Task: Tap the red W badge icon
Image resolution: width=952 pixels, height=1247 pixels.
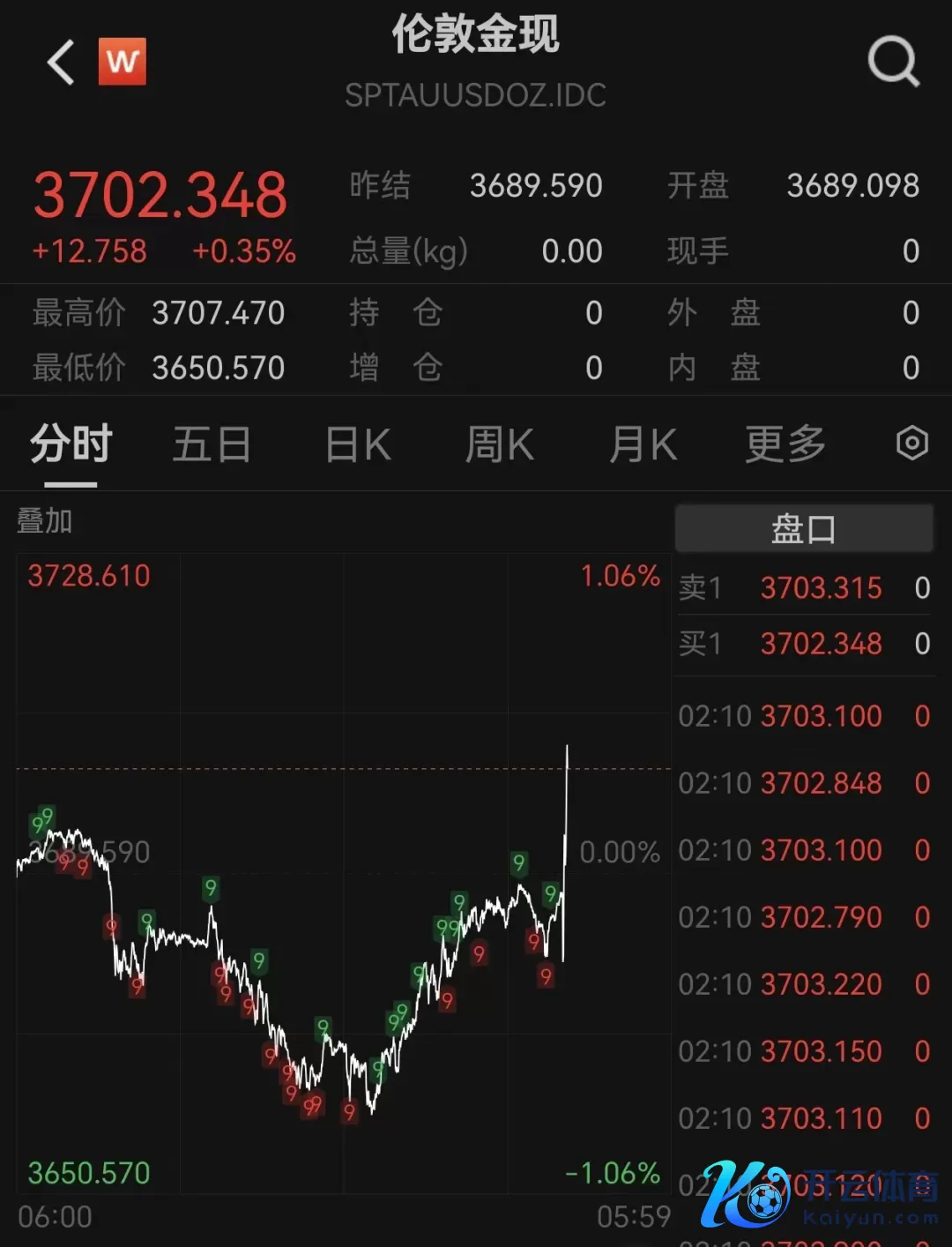Action: pyautogui.click(x=123, y=62)
